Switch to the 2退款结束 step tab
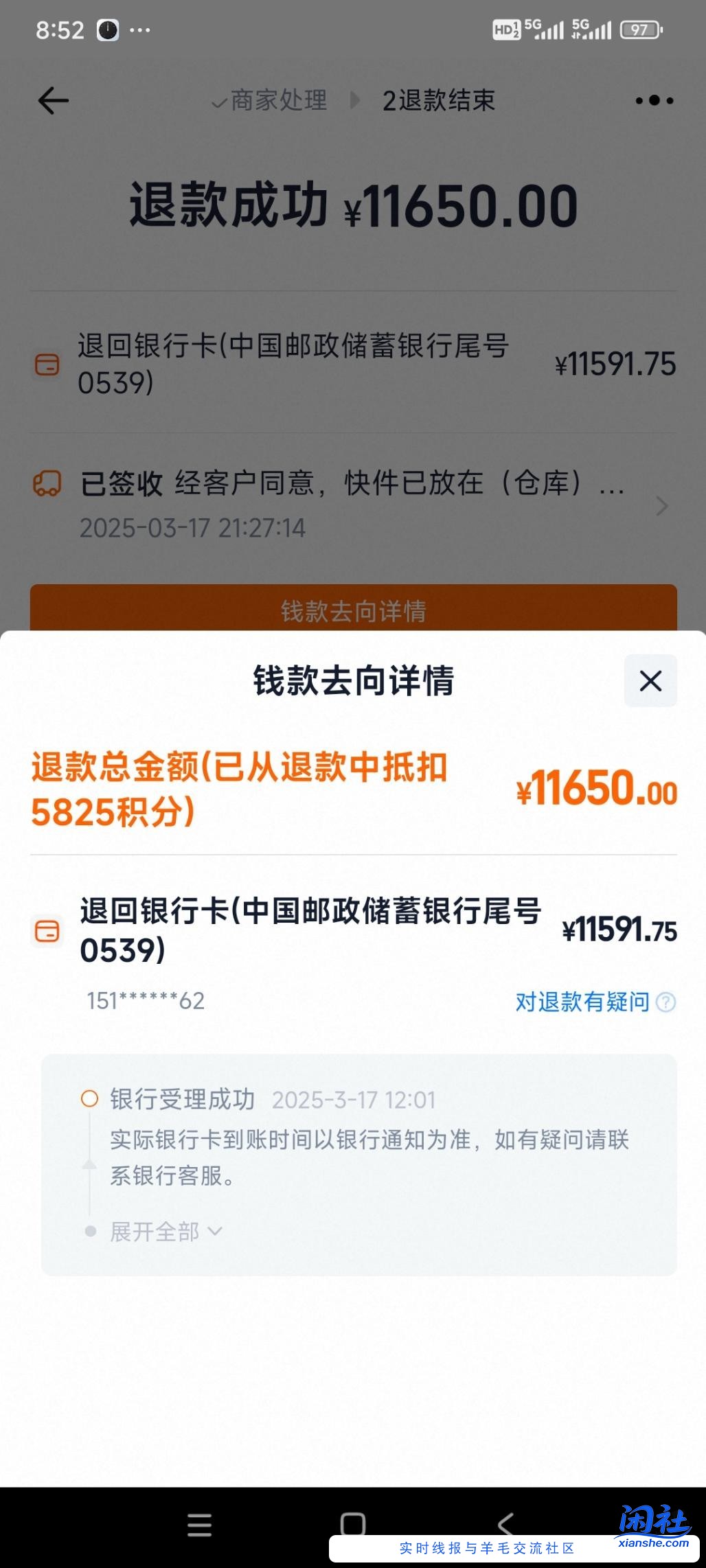706x1568 pixels. click(438, 101)
